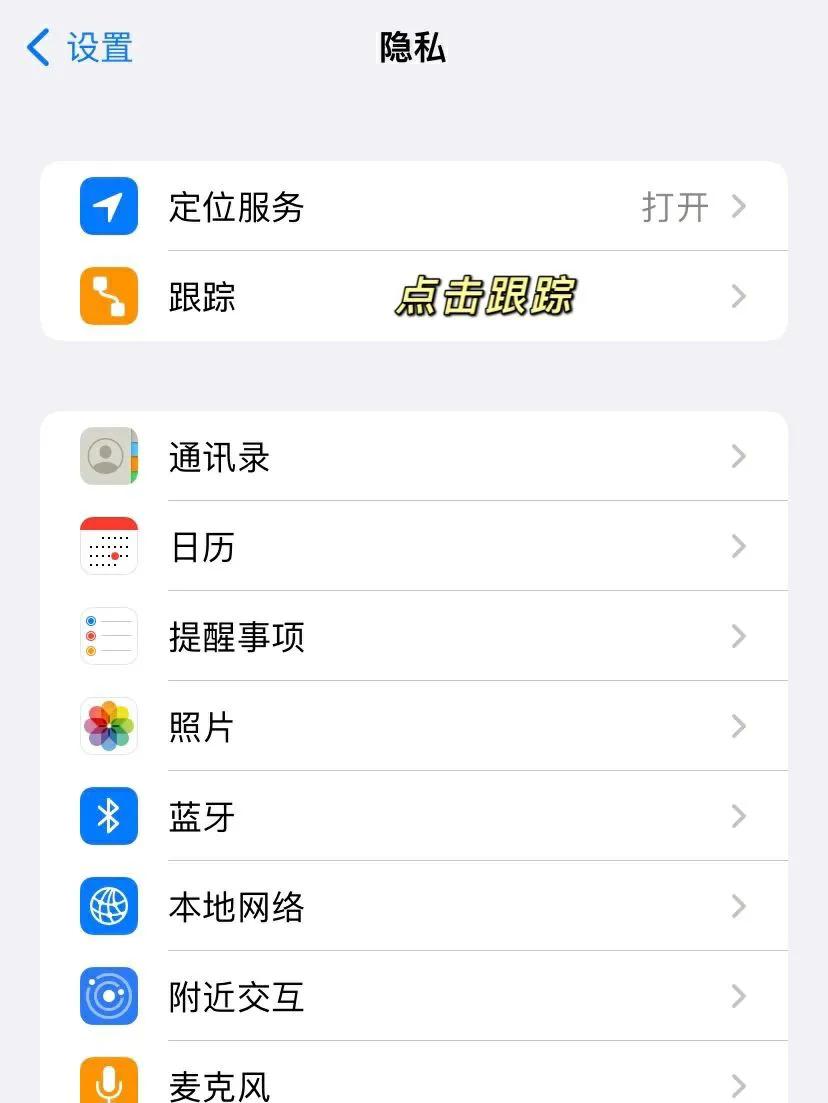The height and width of the screenshot is (1103, 828).
Task: Open the 附近交互 settings row
Action: click(400, 996)
